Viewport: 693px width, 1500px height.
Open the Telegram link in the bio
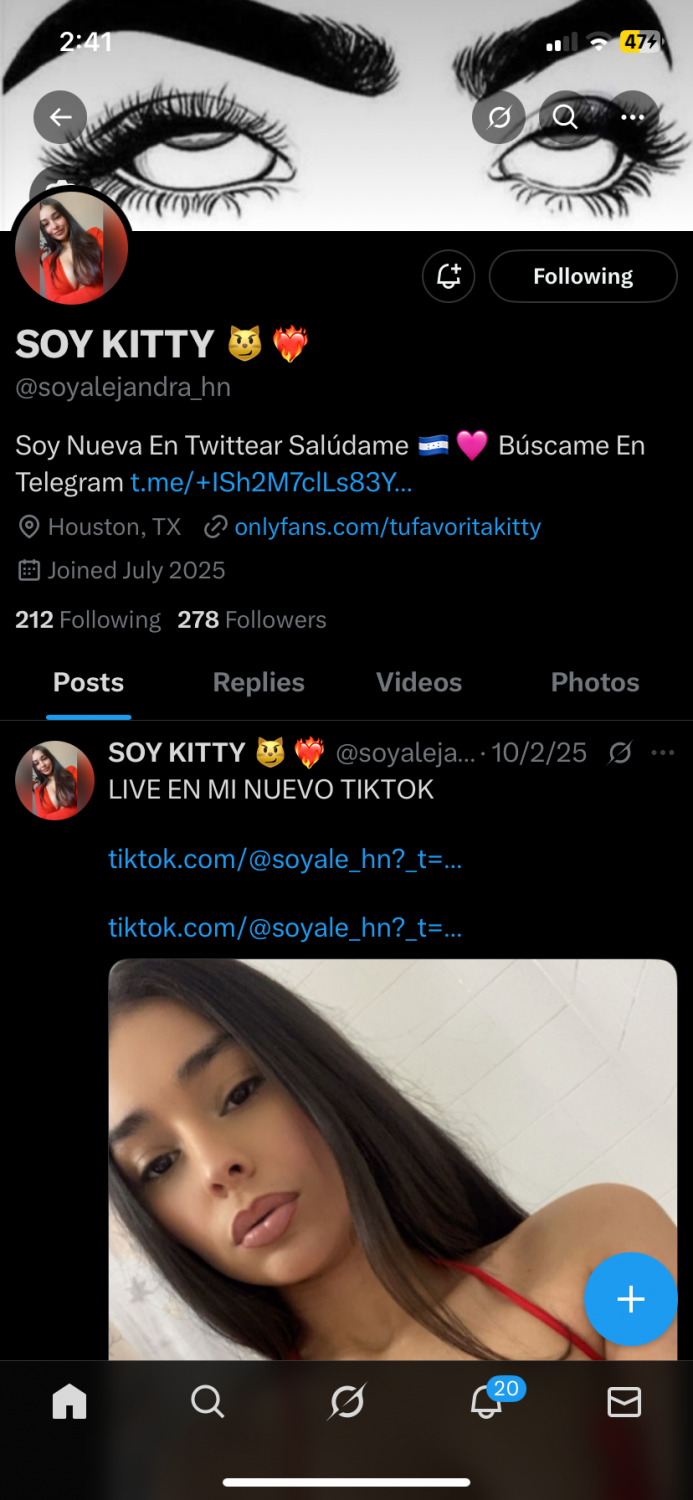pos(271,482)
